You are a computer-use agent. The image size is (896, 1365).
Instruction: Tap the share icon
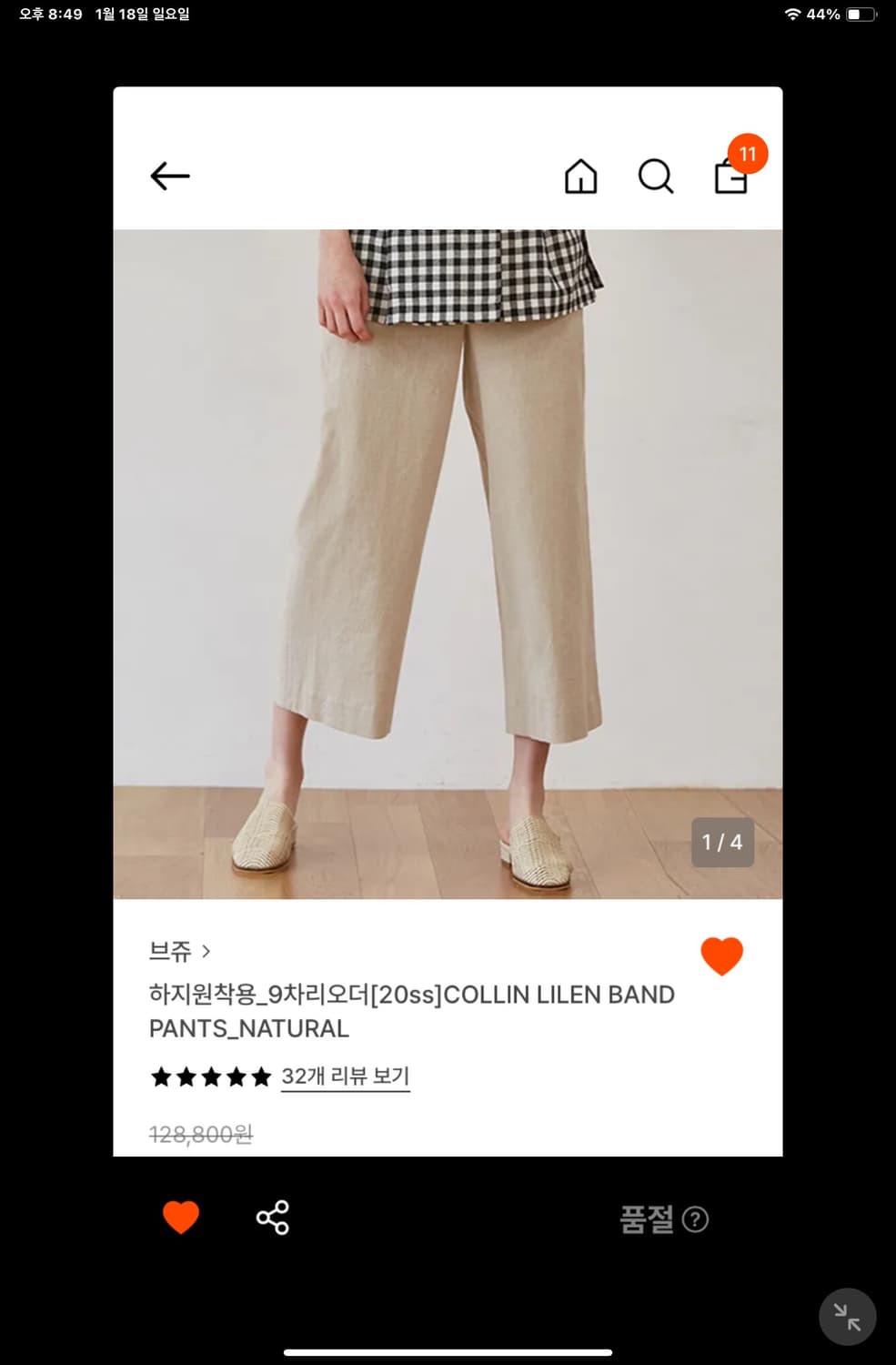click(x=270, y=1217)
